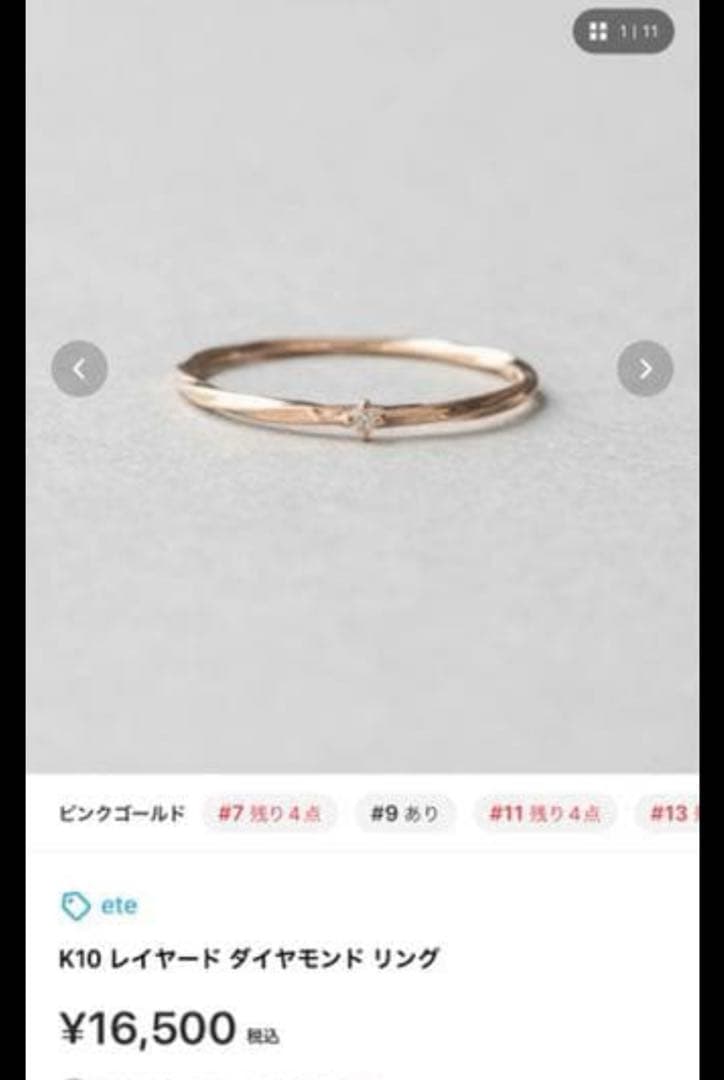Viewport: 724px width, 1080px height.
Task: Pick ring size #13
Action: (x=668, y=813)
